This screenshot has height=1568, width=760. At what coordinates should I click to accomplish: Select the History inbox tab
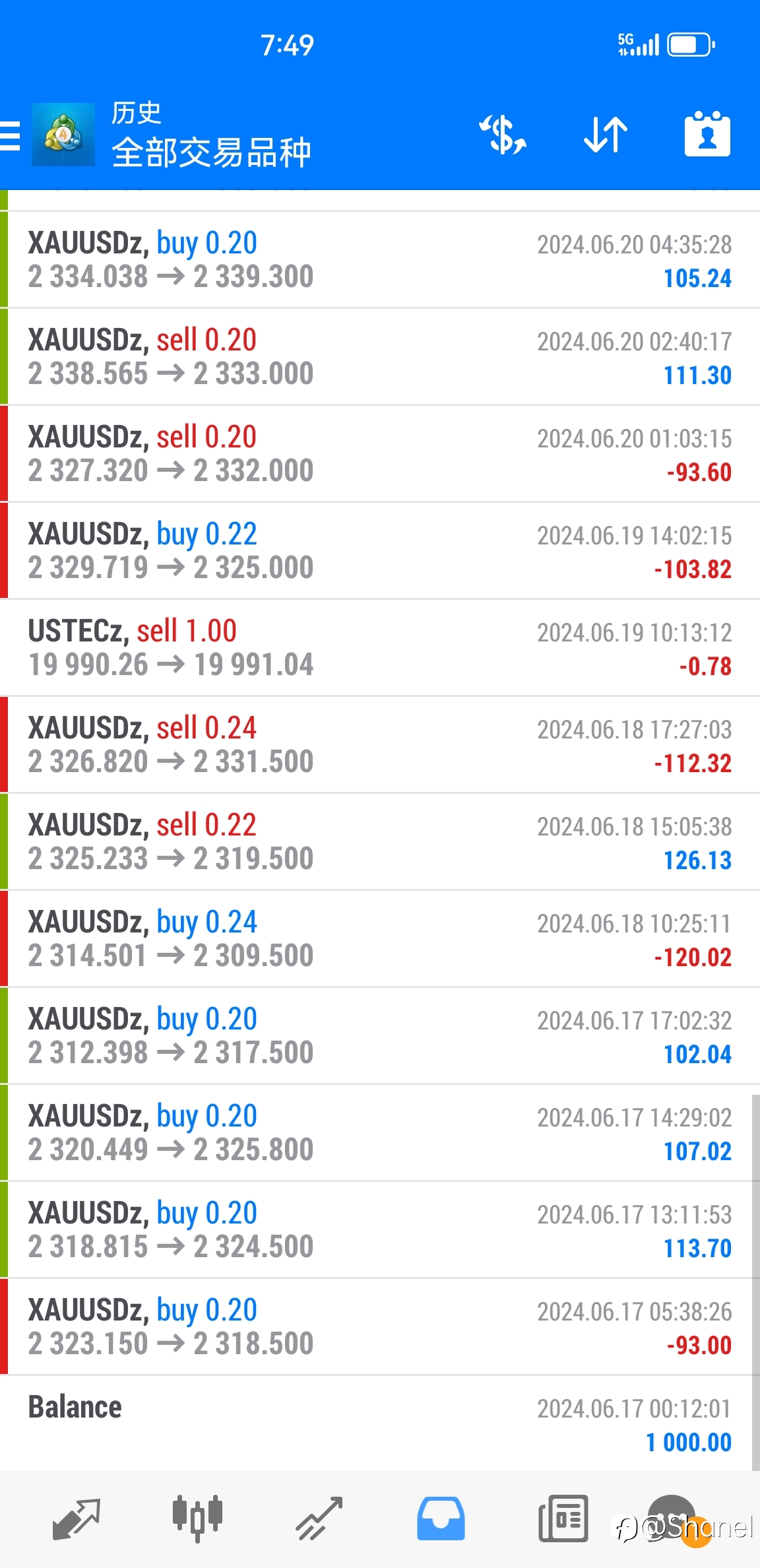click(x=441, y=1519)
